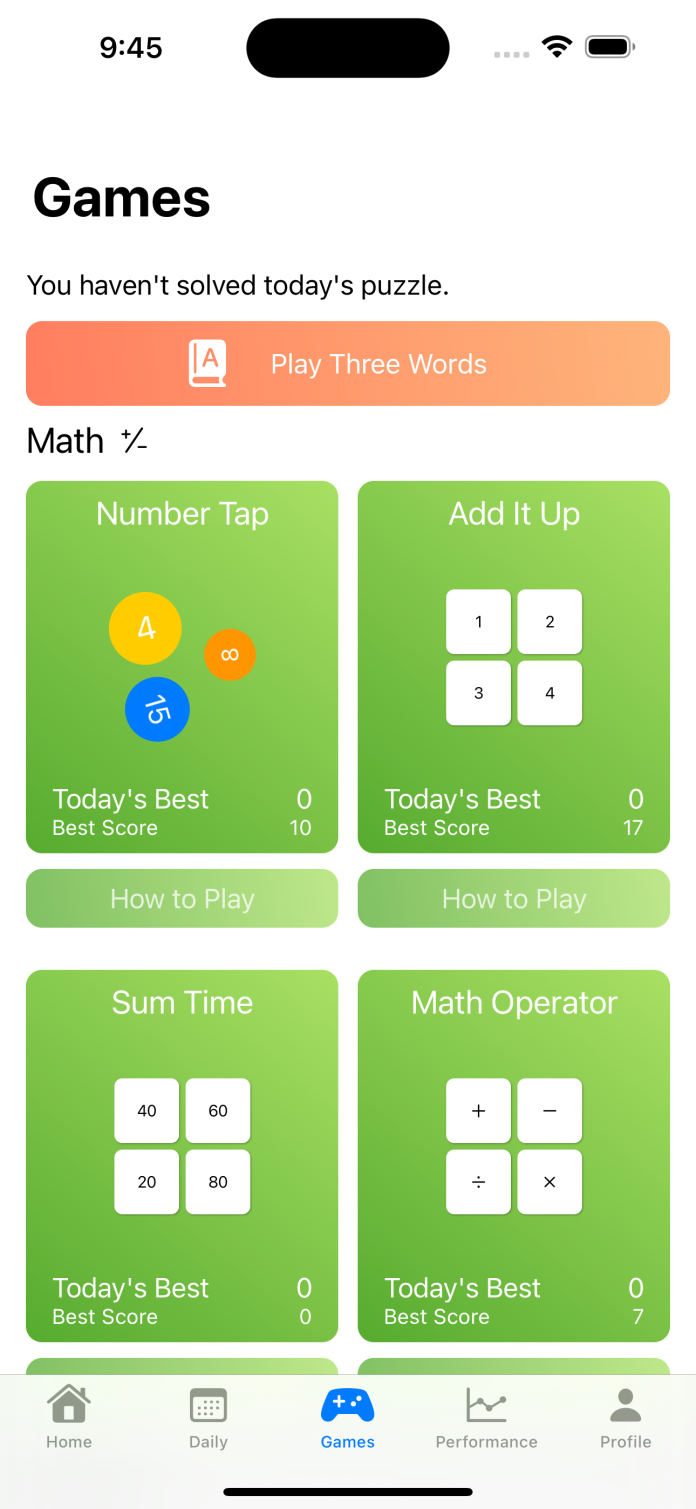
Task: Switch to the Home tab
Action: pyautogui.click(x=69, y=1417)
